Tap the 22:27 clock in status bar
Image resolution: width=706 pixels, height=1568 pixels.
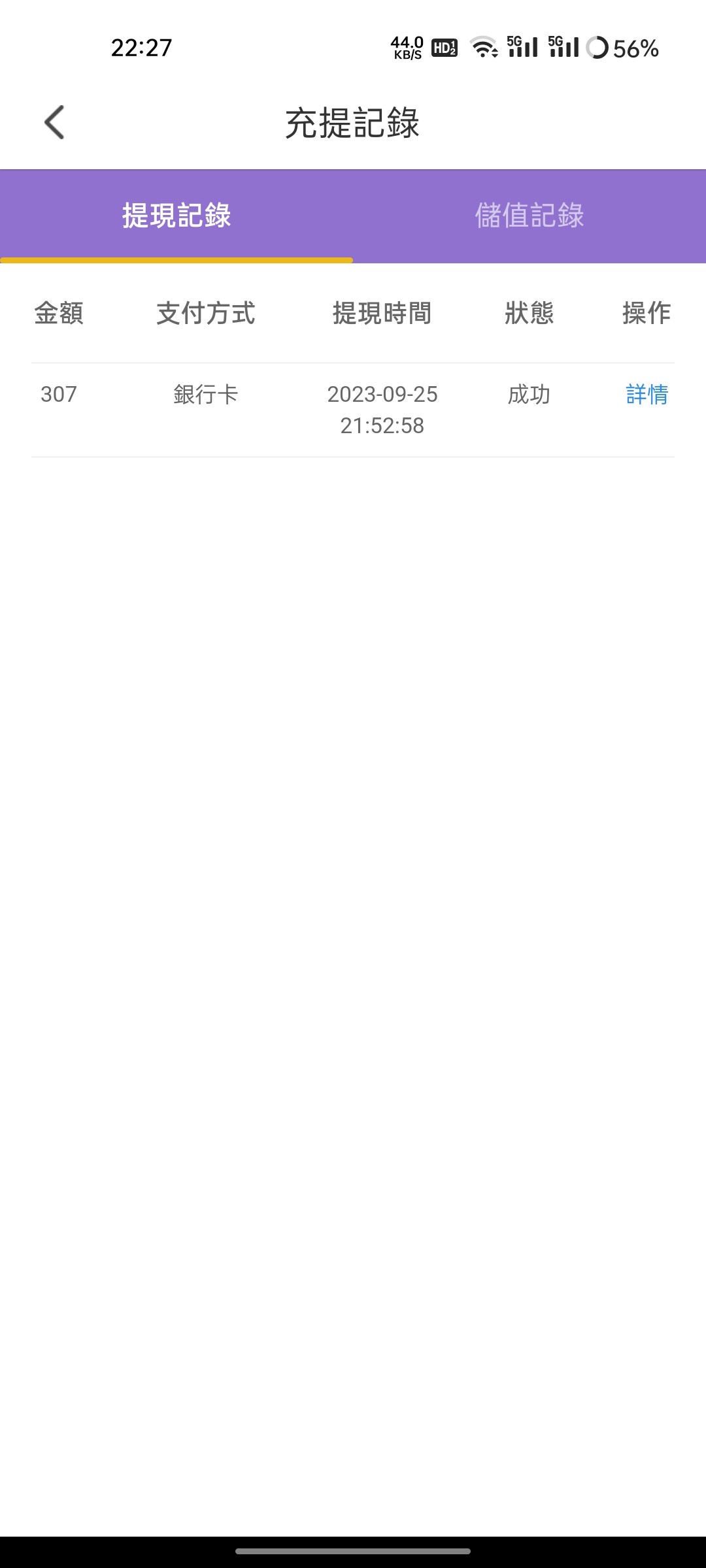(x=143, y=46)
